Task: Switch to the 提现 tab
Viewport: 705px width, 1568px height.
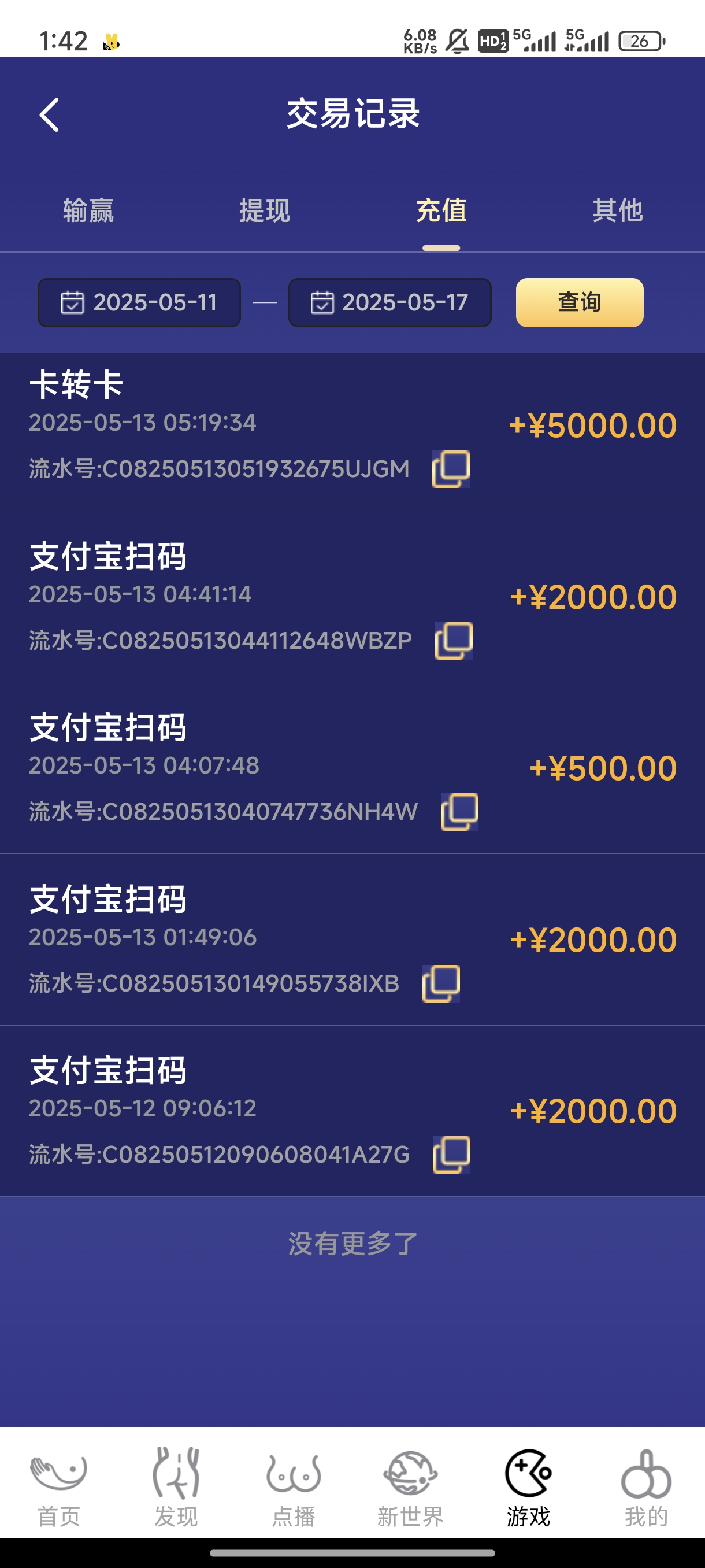Action: tap(264, 210)
